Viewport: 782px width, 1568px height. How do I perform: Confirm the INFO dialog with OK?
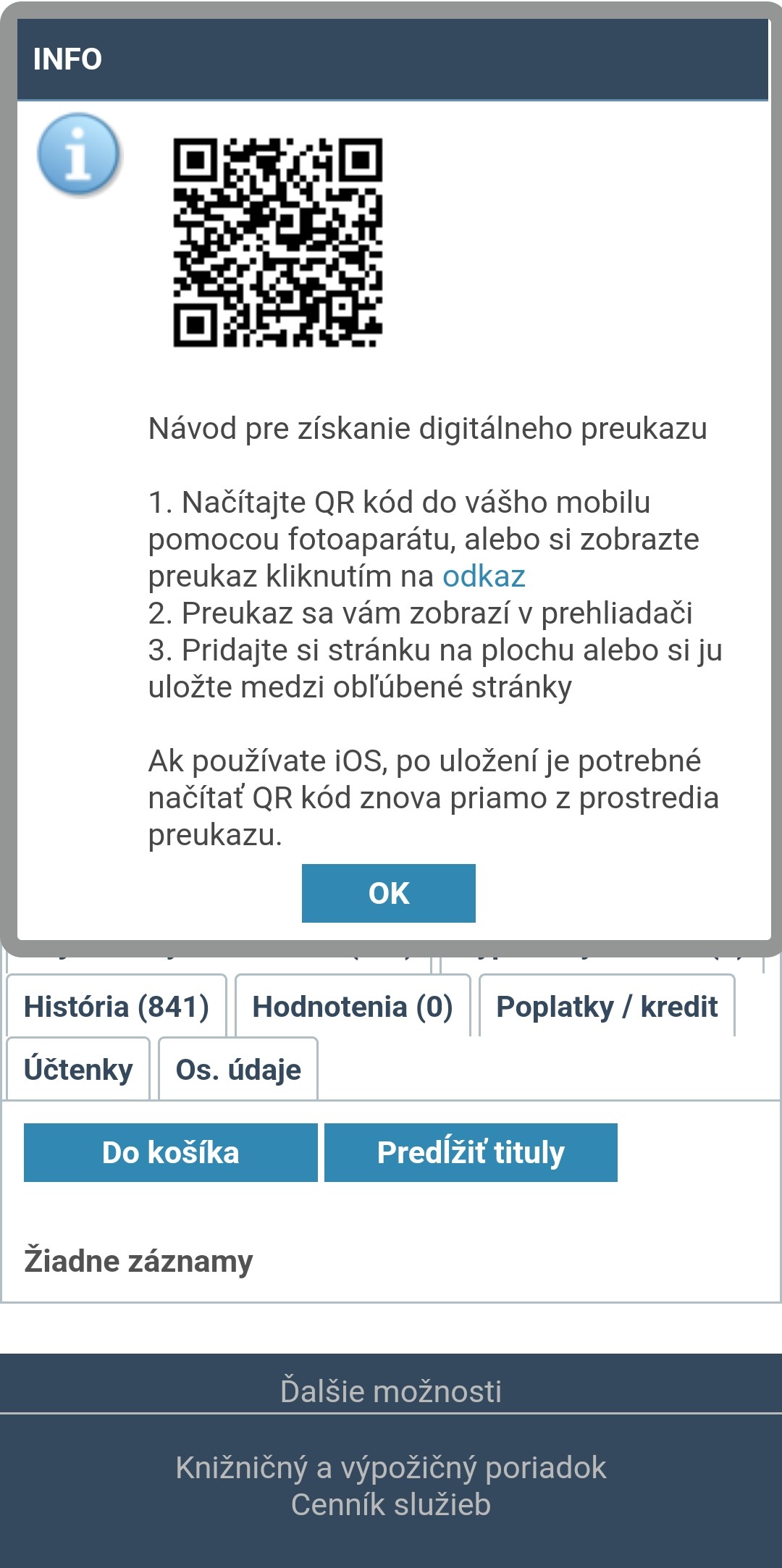[389, 893]
